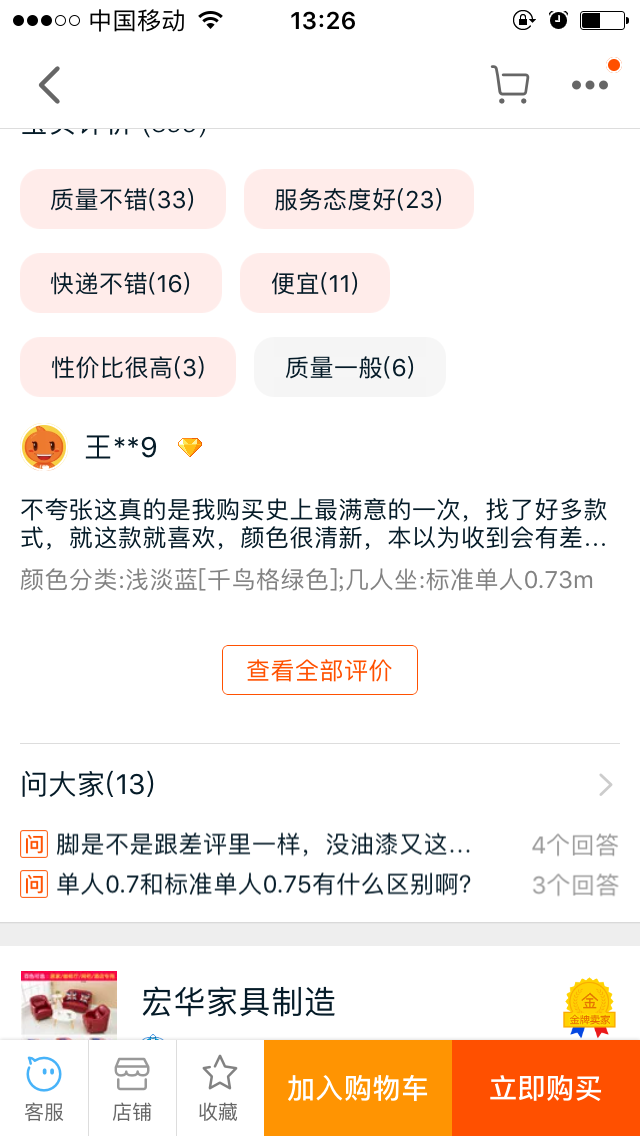
Task: Go back to the previous page
Action: click(x=50, y=86)
